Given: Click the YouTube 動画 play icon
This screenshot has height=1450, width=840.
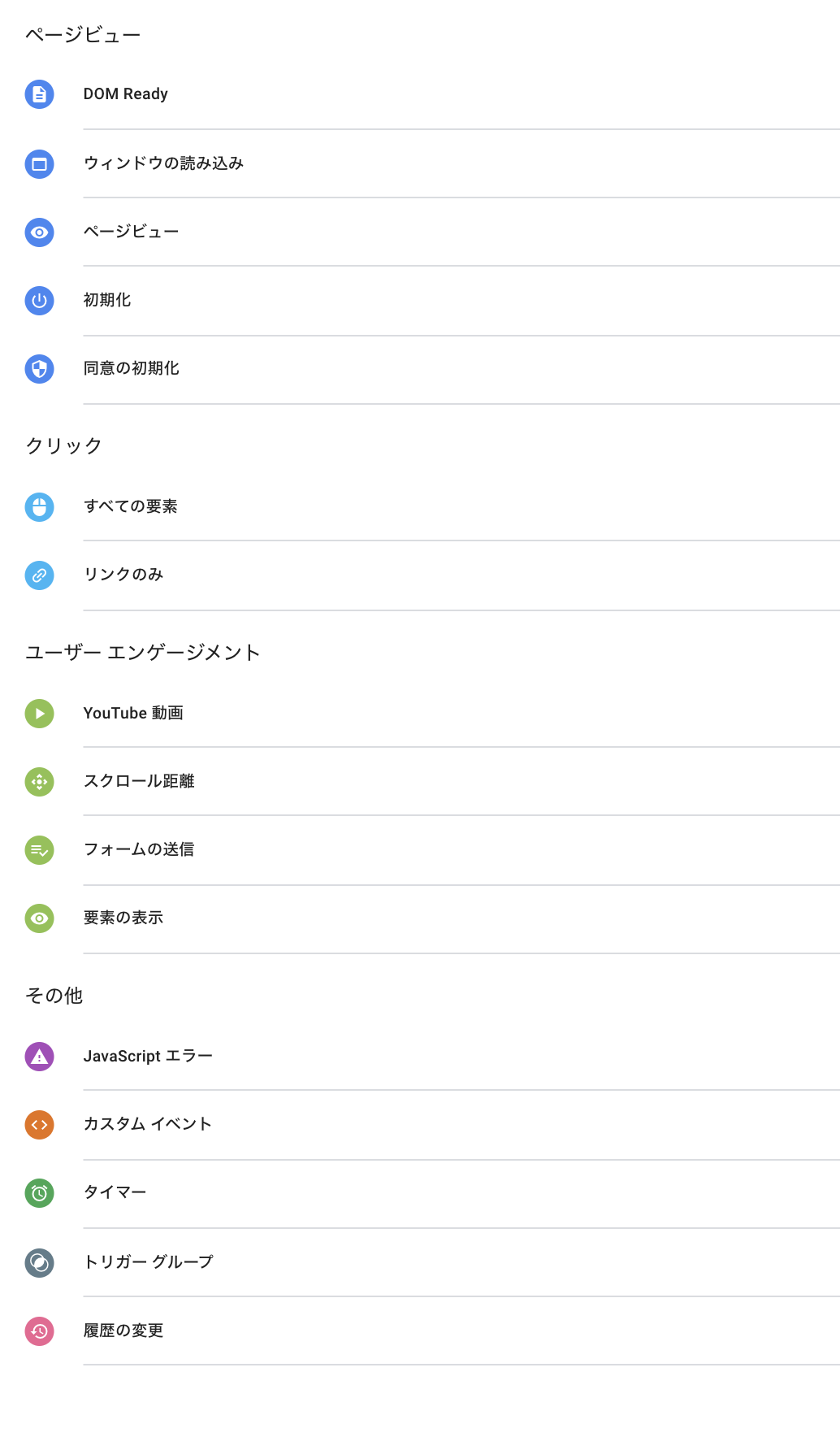Looking at the screenshot, I should click(38, 714).
